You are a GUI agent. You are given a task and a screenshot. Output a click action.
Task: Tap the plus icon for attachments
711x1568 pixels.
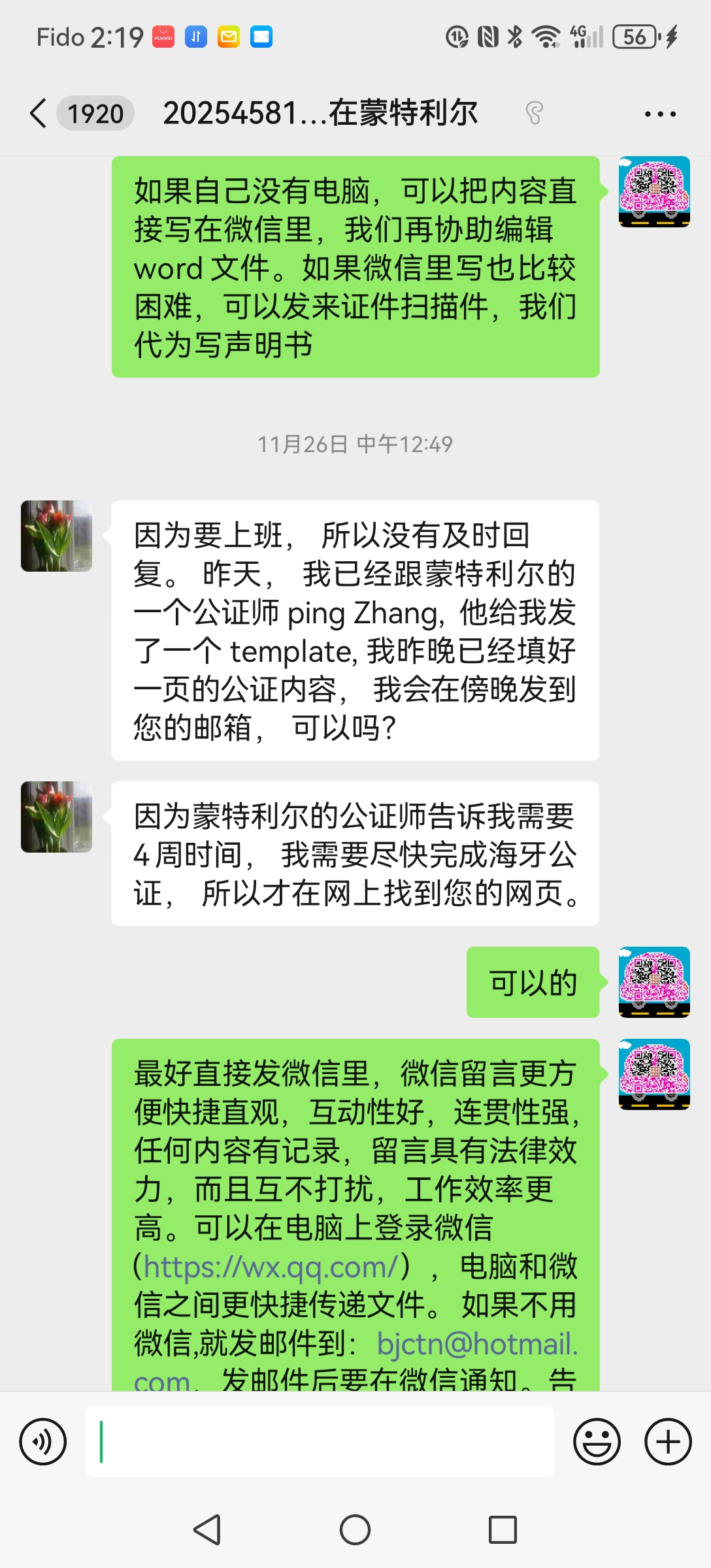[x=667, y=1442]
